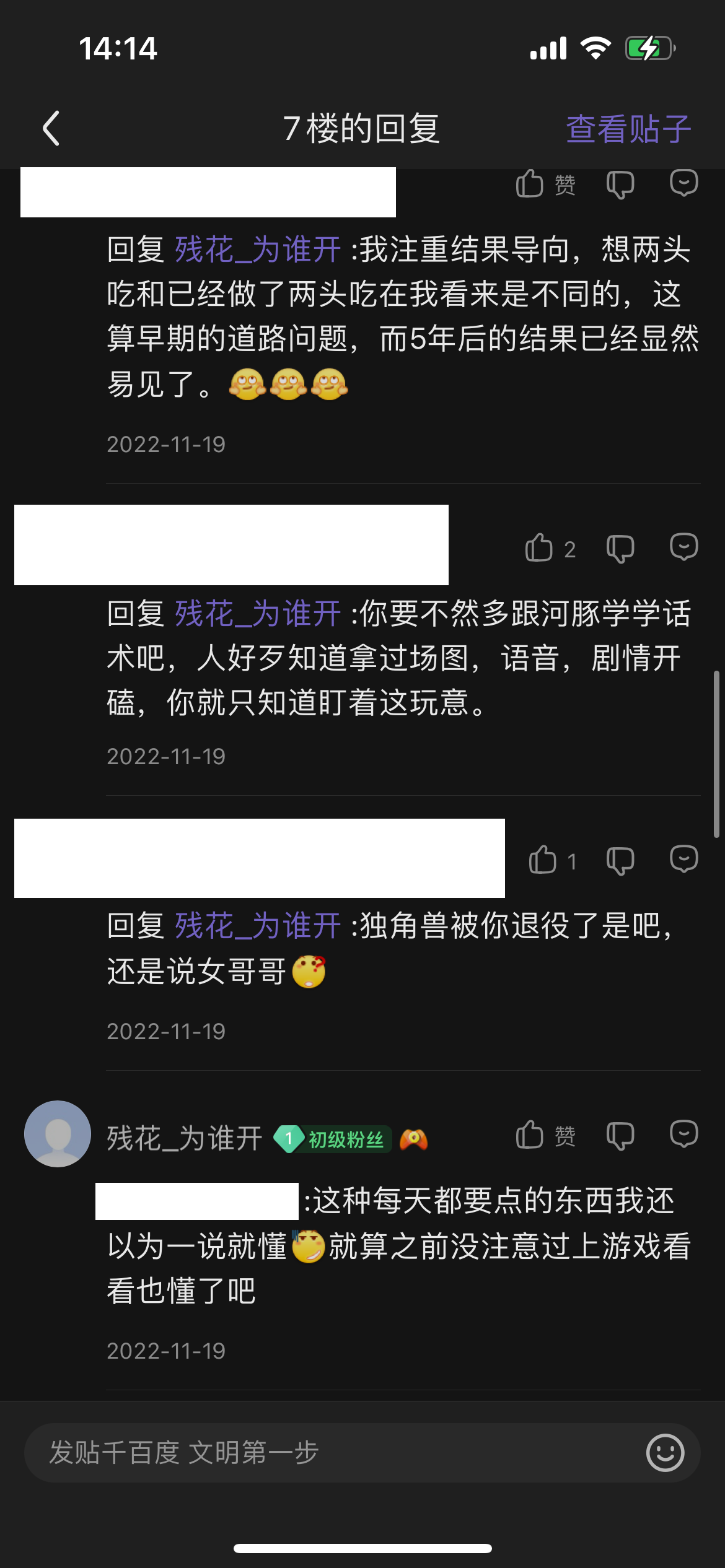725x1568 pixels.
Task: Like 残花_为谁开's comment
Action: point(530,1135)
